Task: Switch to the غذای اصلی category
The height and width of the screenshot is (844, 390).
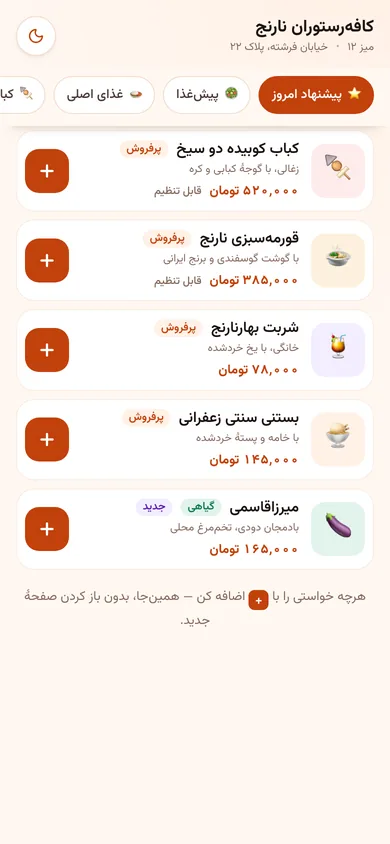Action: [104, 95]
